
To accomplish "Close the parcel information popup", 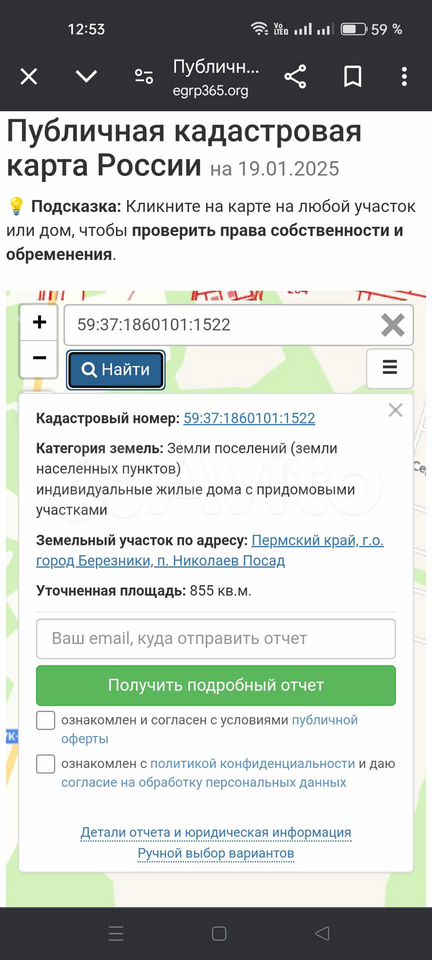I will coord(395,410).
